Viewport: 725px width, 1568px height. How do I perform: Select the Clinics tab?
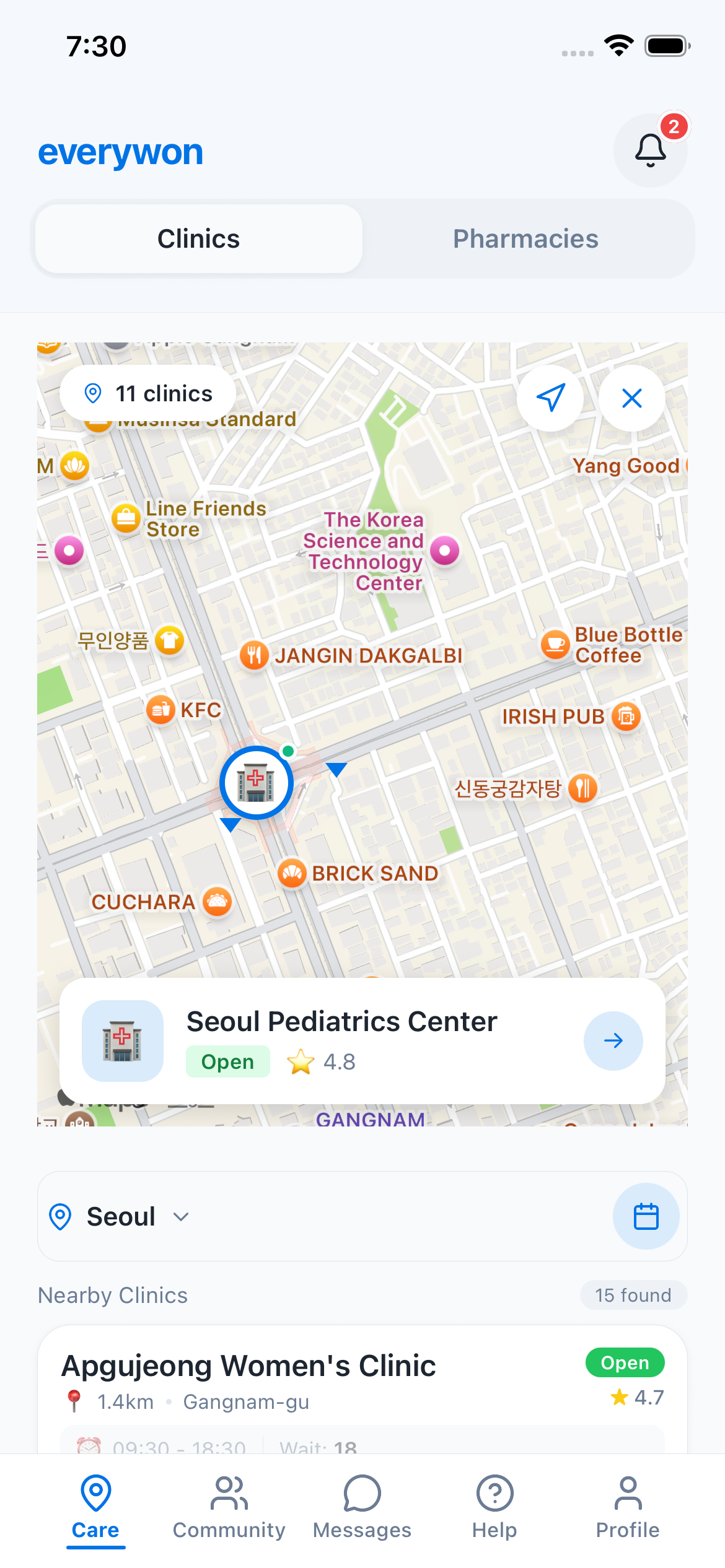[x=199, y=239]
